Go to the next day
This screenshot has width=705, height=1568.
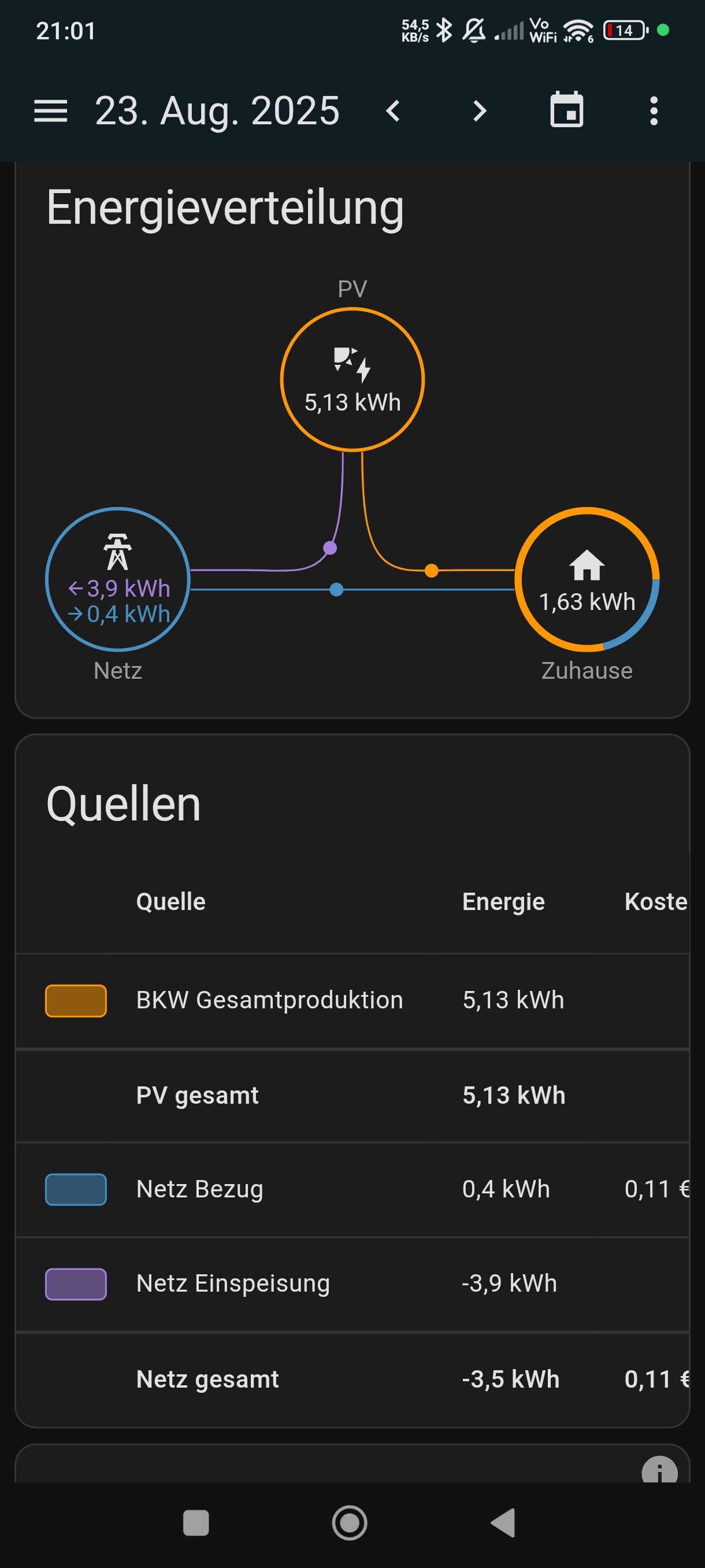pyautogui.click(x=479, y=111)
